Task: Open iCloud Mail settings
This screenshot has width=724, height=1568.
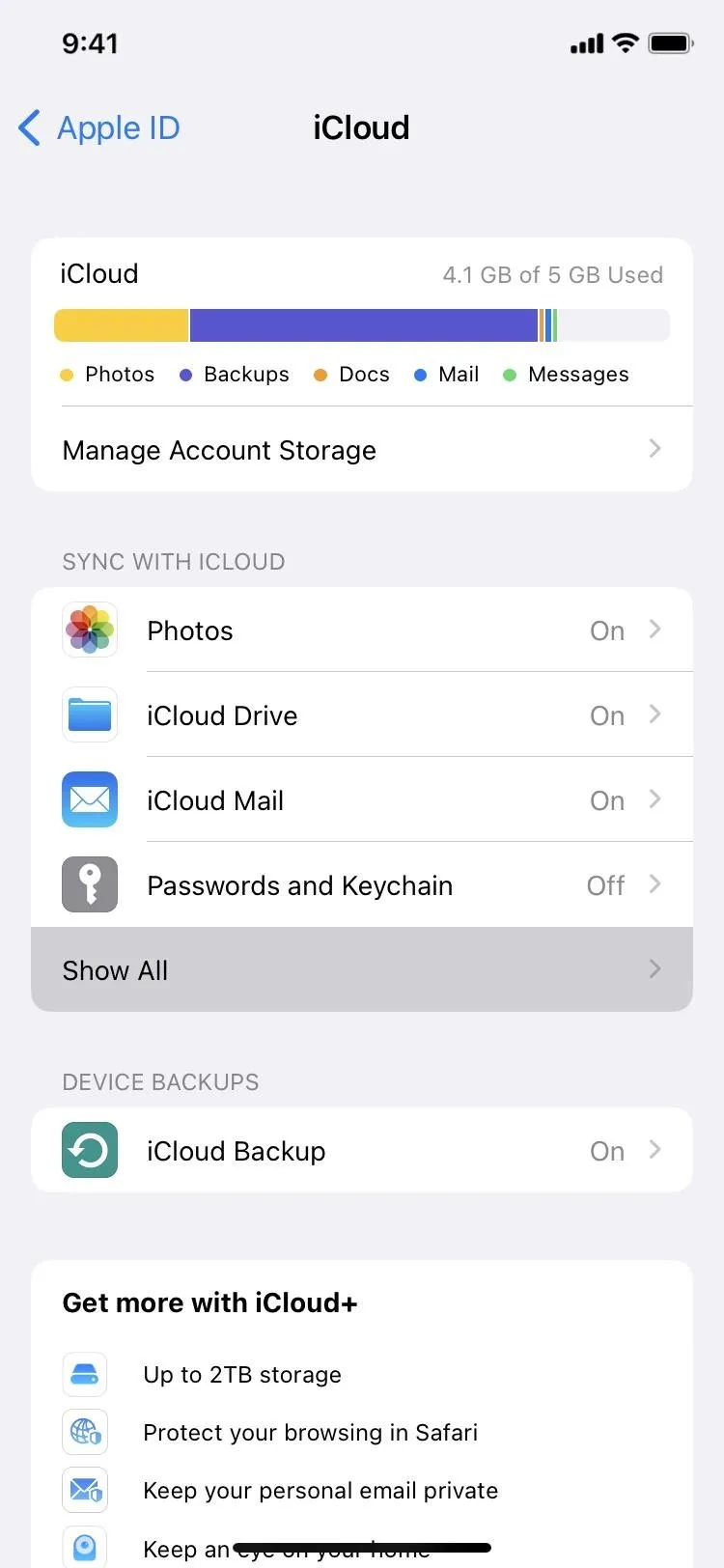Action: coord(362,800)
